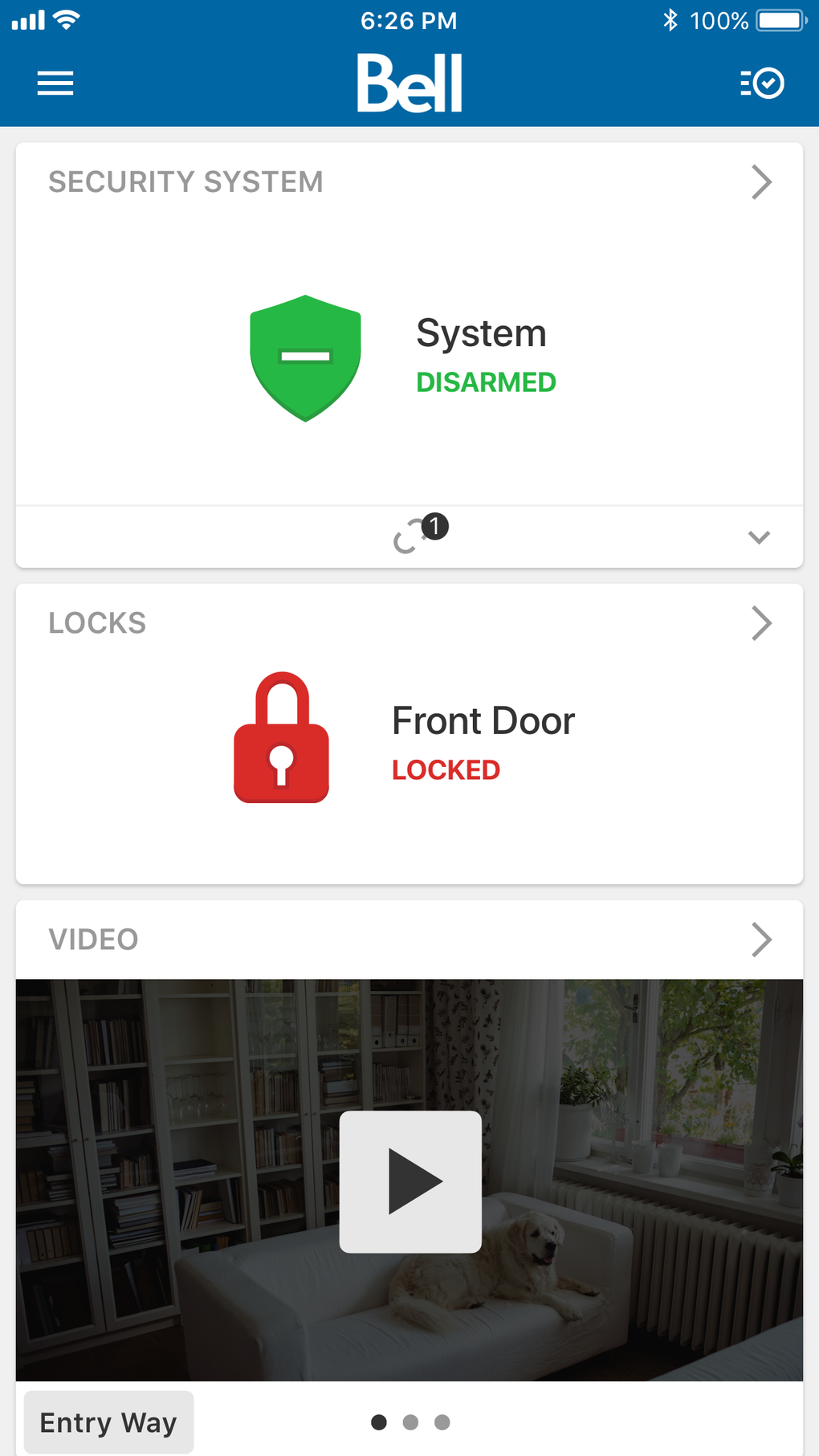Open the hamburger navigation menu
Viewport: 819px width, 1456px height.
pyautogui.click(x=55, y=83)
